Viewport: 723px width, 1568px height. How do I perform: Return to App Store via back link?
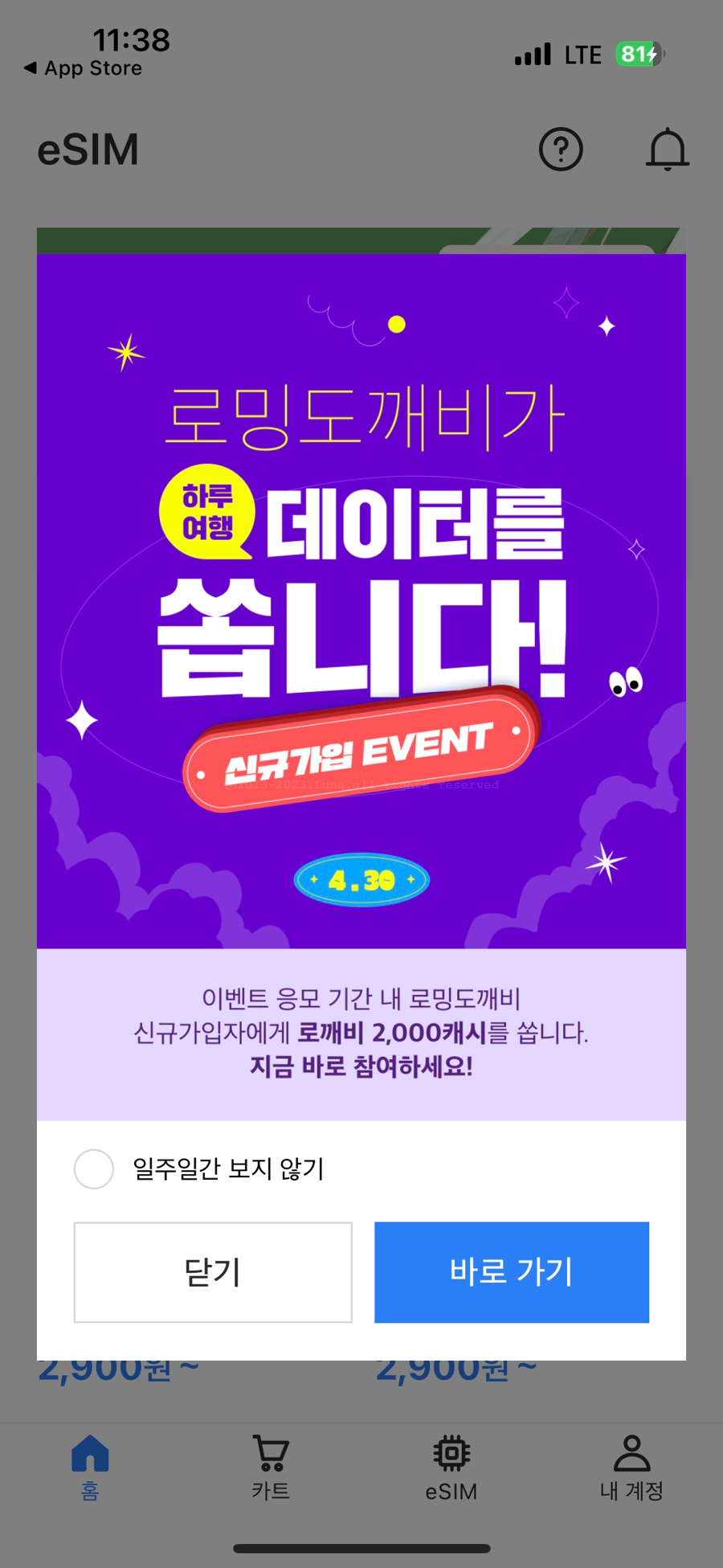click(x=84, y=68)
